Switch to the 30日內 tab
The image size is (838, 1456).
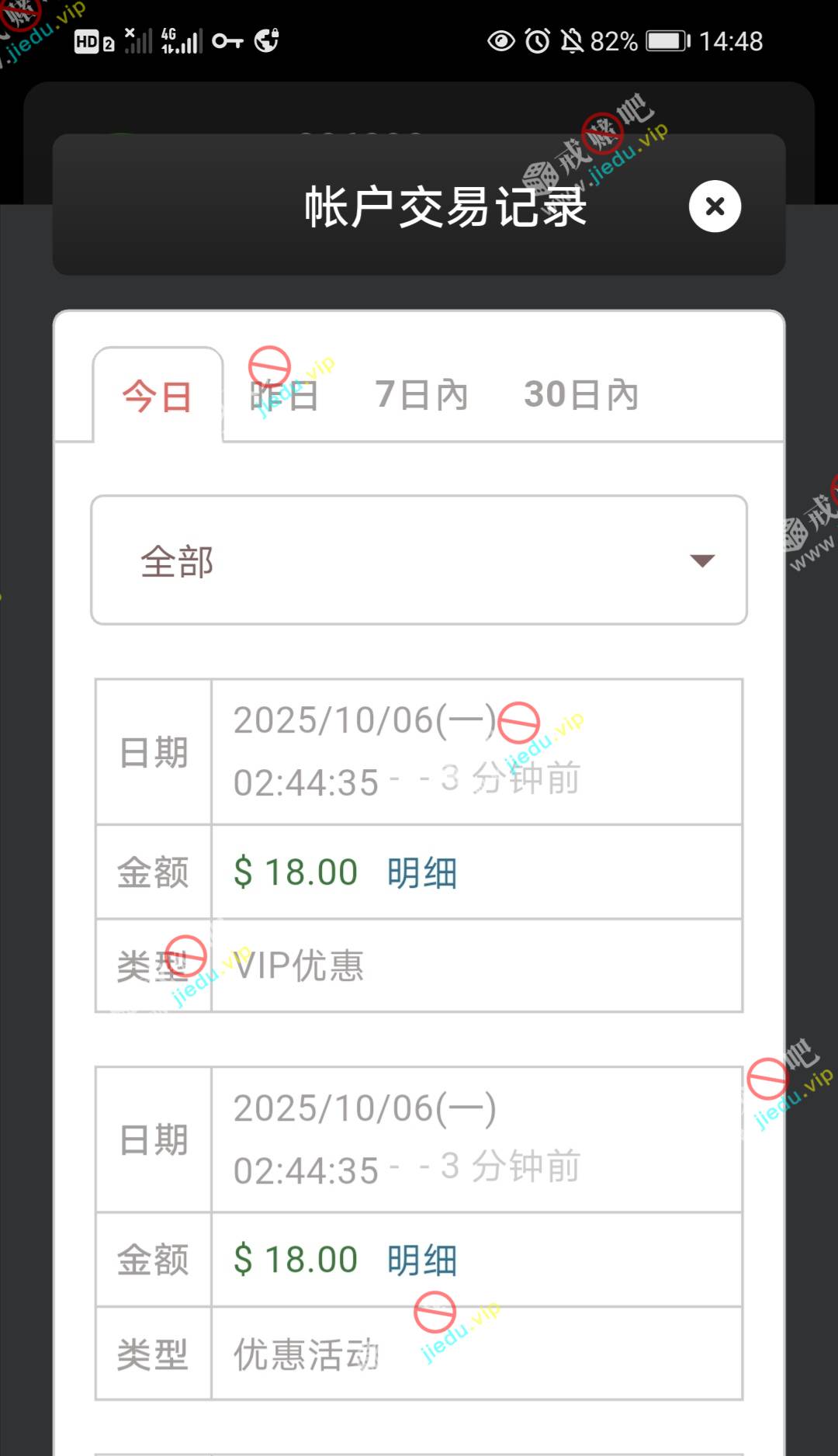pos(581,395)
